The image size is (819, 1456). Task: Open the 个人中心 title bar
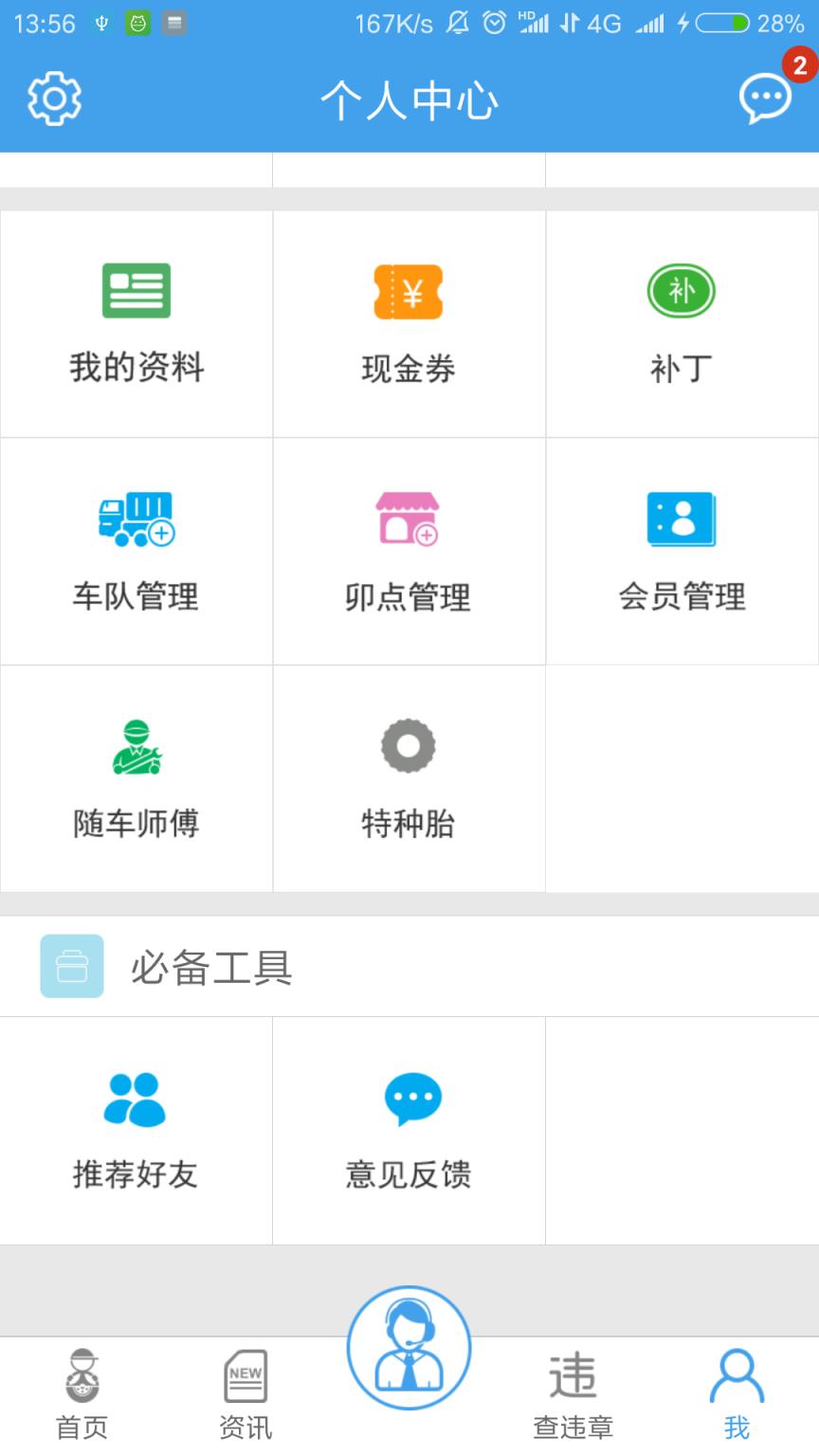coord(409,100)
